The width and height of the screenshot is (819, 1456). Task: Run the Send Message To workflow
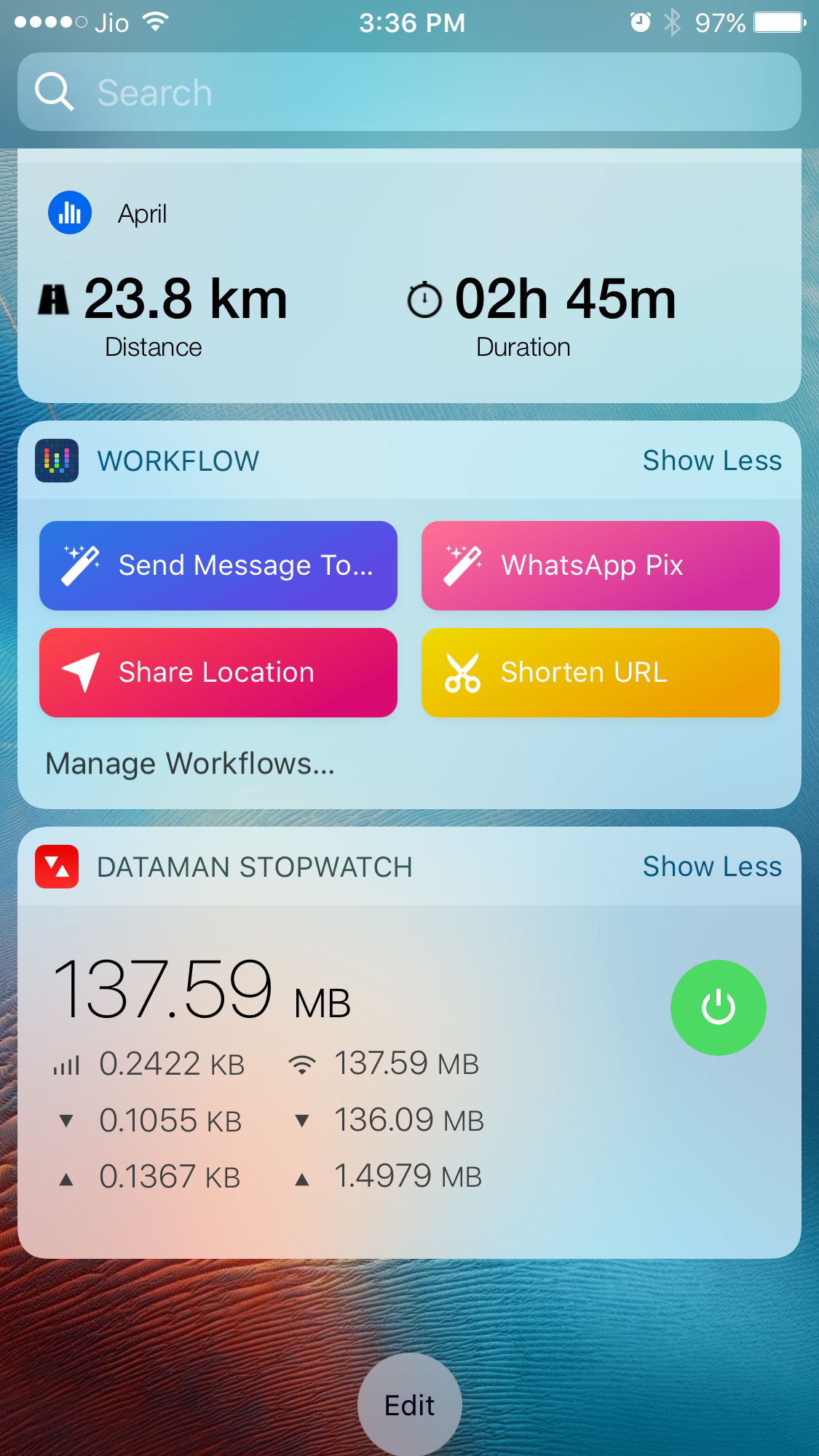click(x=218, y=565)
